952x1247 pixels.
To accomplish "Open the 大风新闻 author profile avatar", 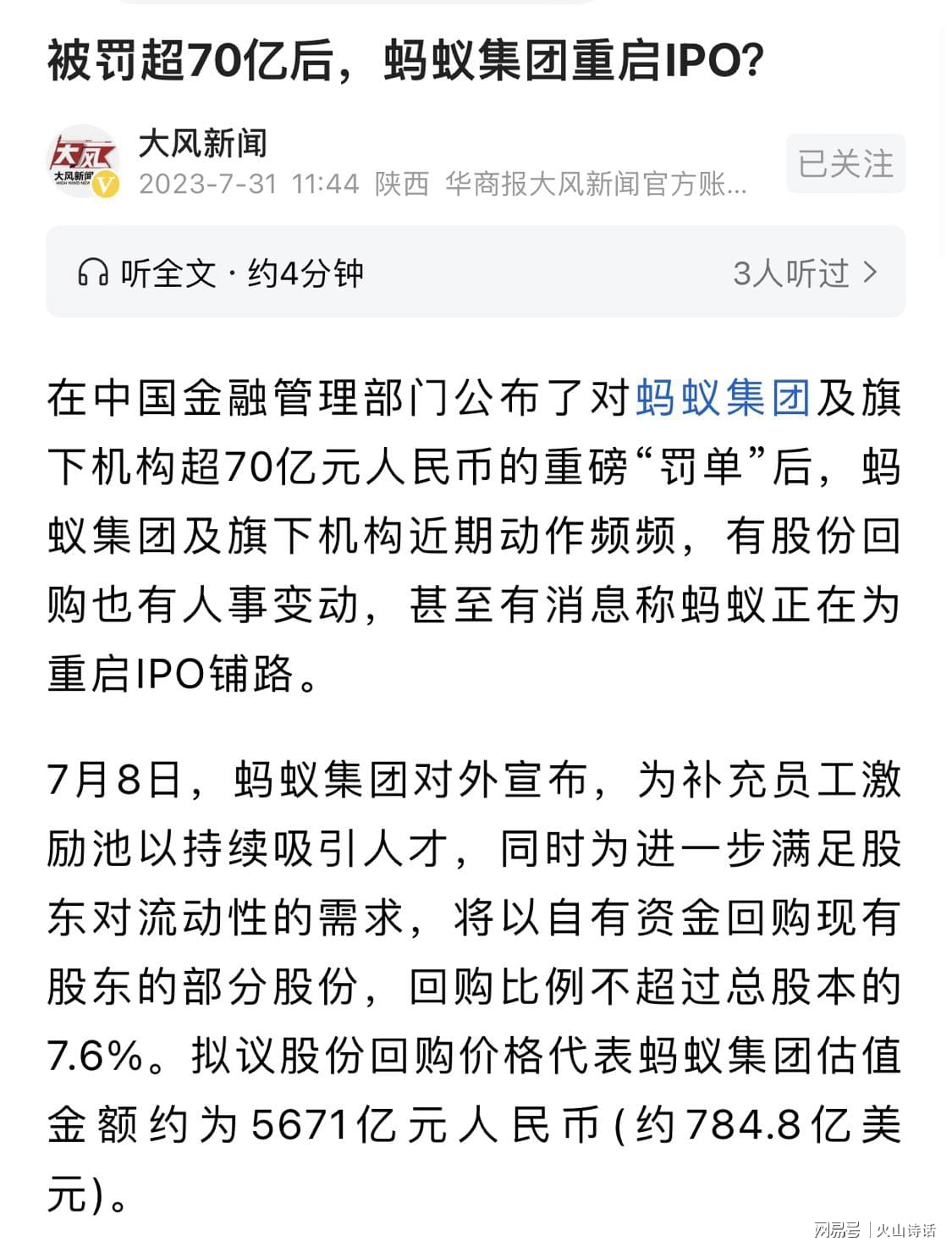I will click(83, 162).
